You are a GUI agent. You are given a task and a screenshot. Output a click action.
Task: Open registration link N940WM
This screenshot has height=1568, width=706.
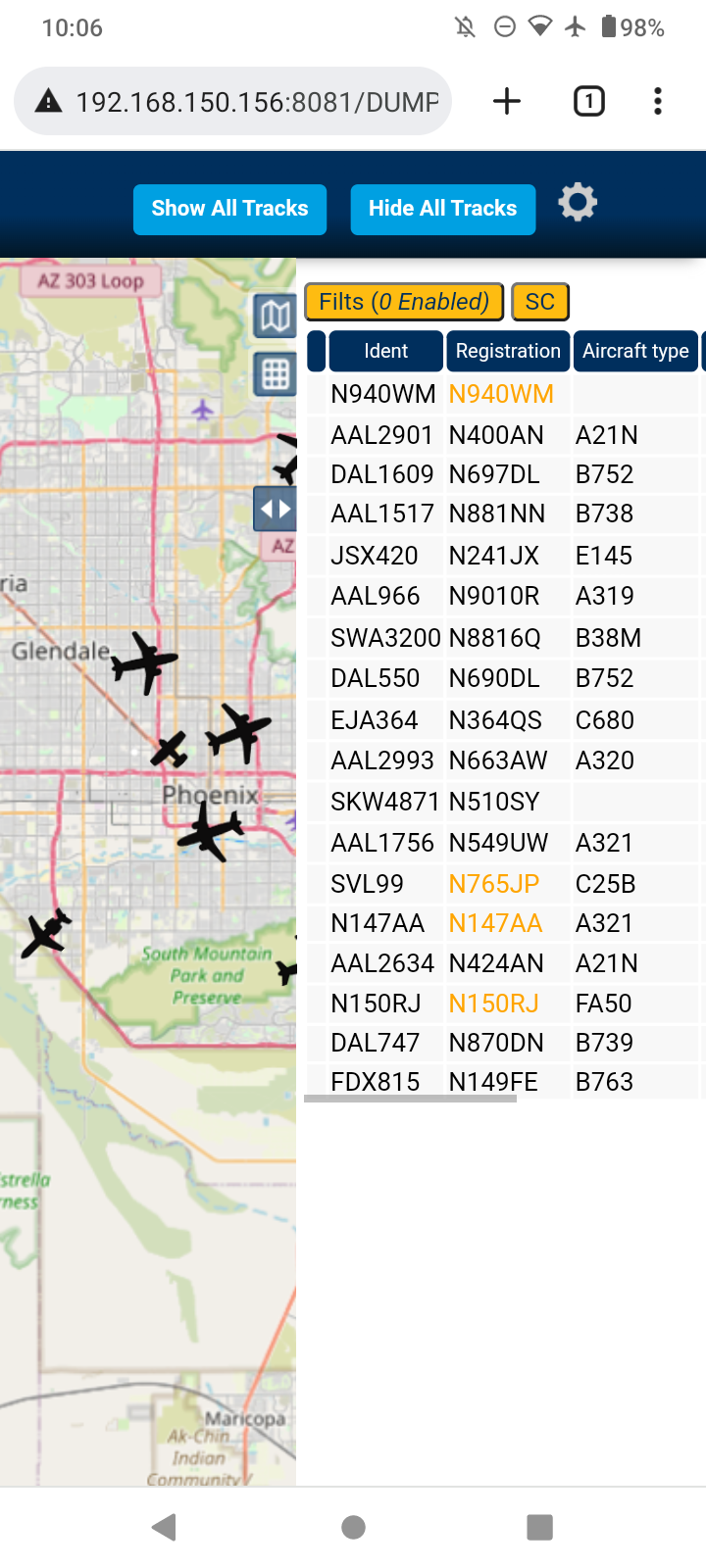coord(501,394)
